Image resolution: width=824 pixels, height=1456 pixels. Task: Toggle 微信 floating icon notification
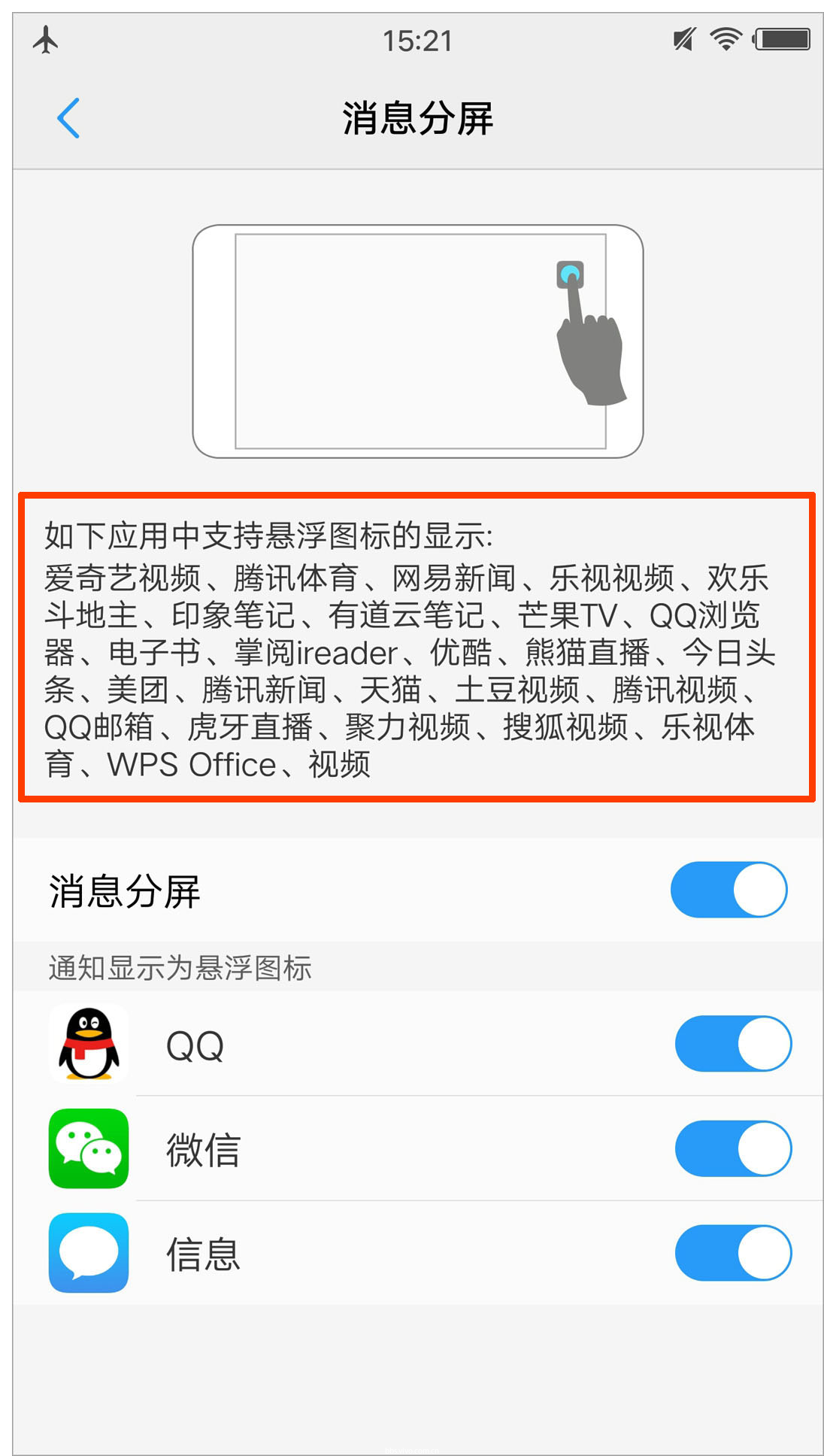tap(732, 1148)
